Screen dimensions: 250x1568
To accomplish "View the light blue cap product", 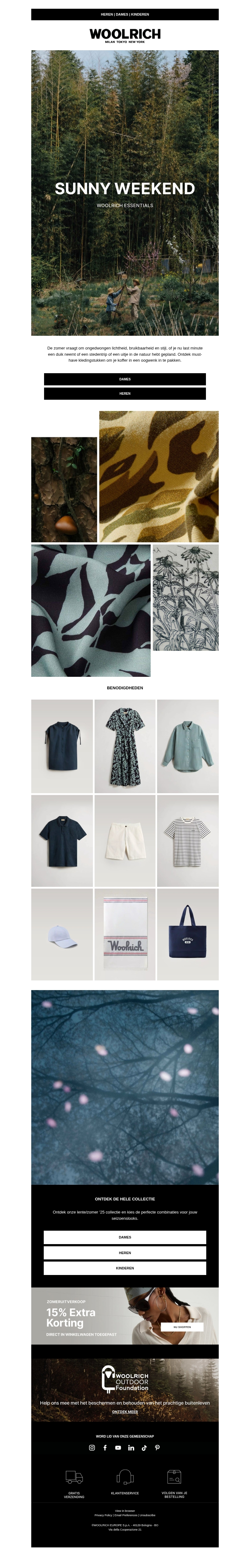I will [x=62, y=934].
